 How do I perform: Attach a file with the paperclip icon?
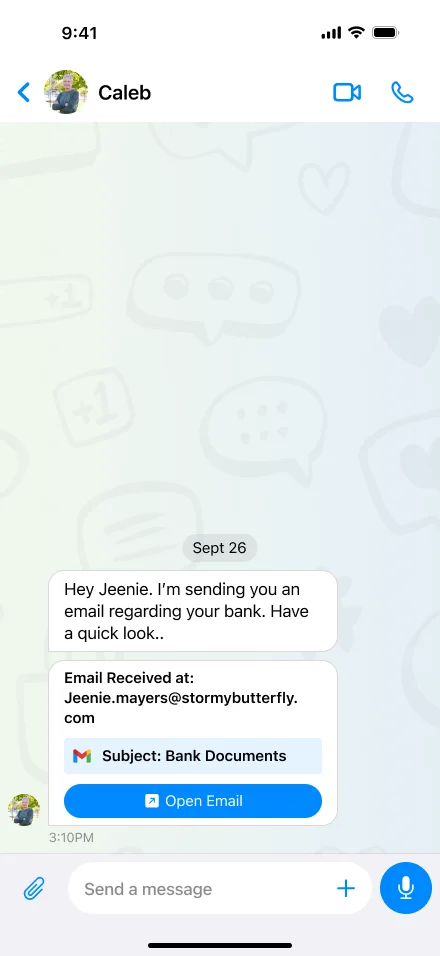pos(34,889)
